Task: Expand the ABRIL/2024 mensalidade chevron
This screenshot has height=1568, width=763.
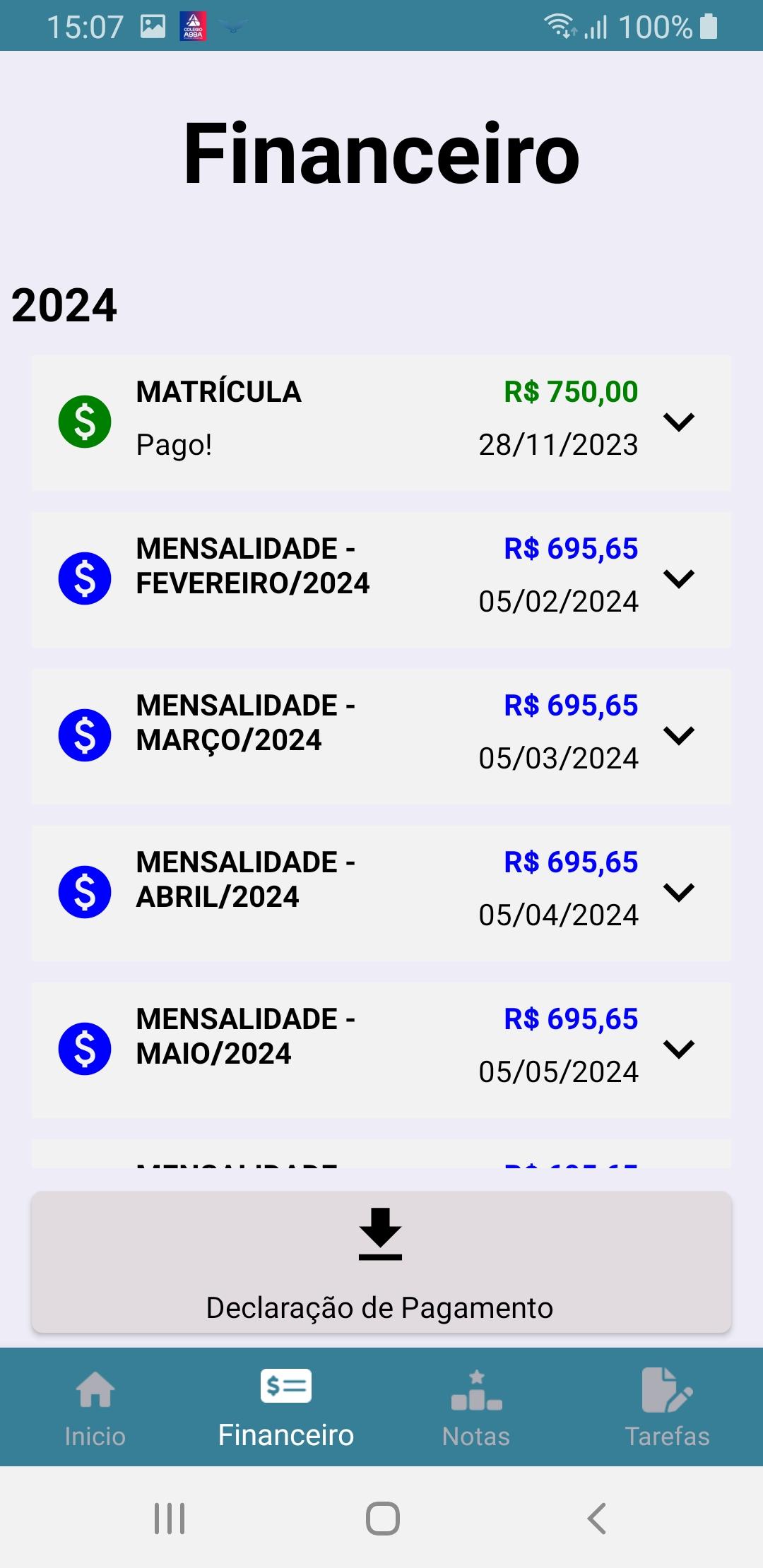Action: coord(679,893)
